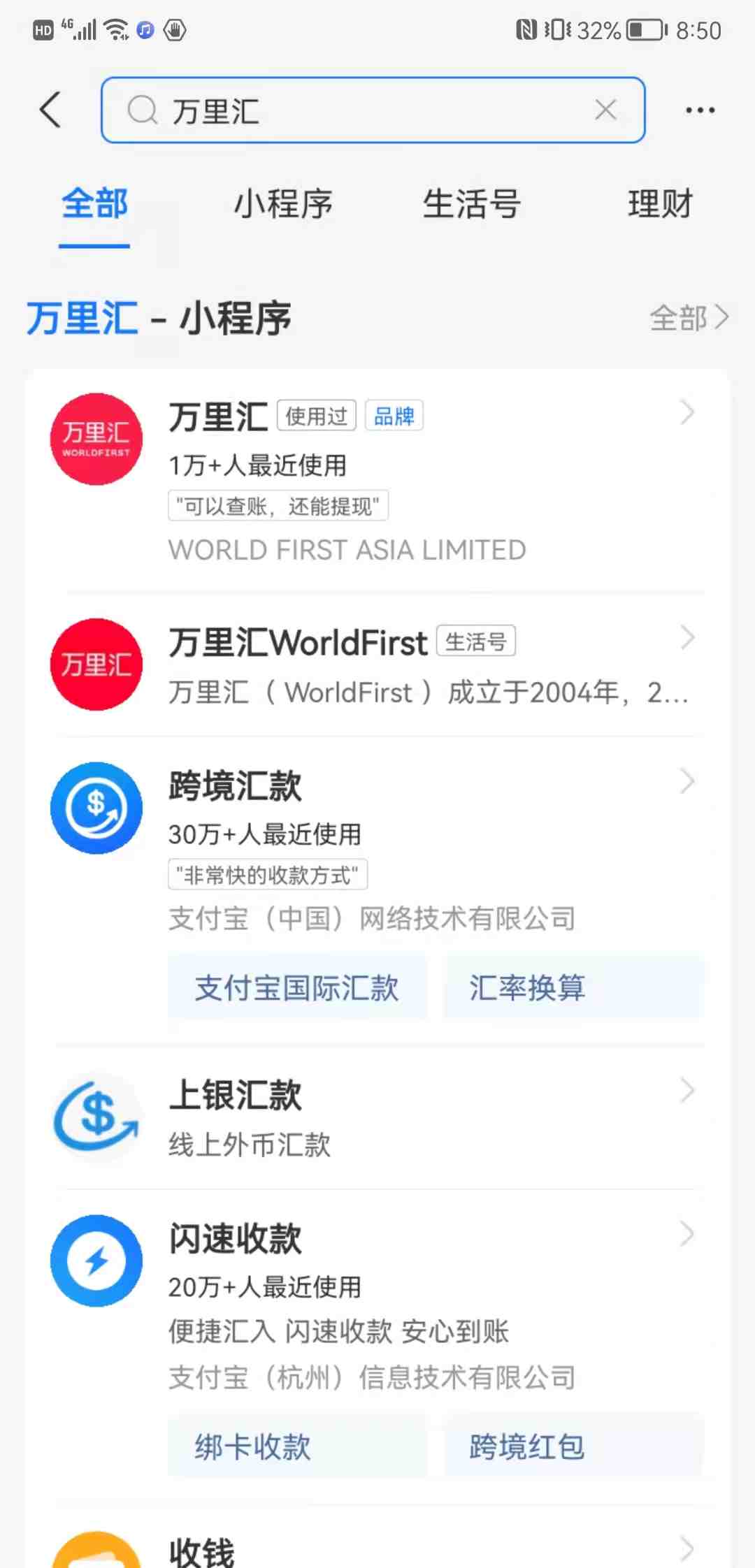
Task: Tap the 支付宝国际汇款 chip
Action: pos(296,988)
